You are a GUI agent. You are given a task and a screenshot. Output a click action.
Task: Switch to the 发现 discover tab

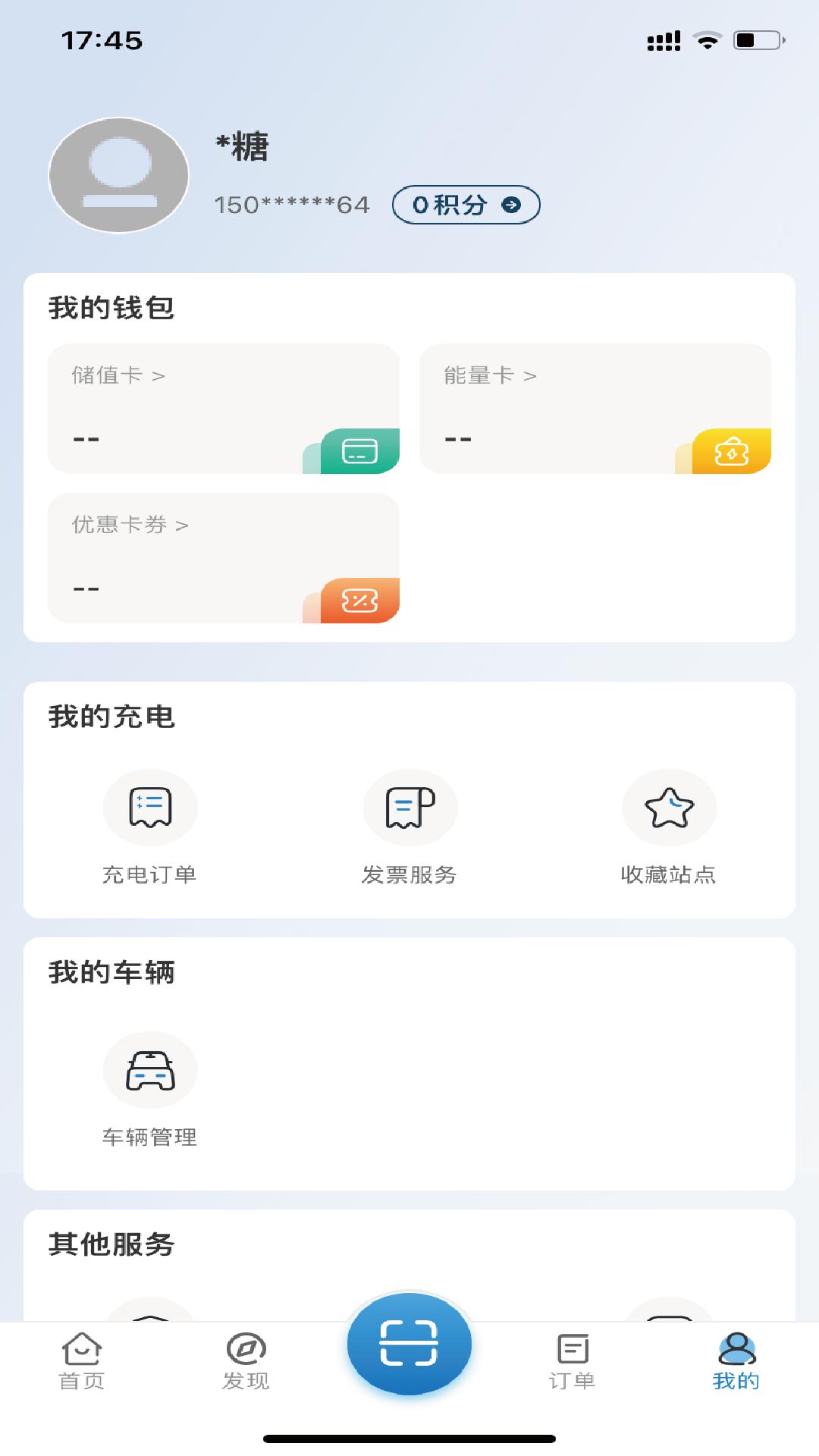246,1361
